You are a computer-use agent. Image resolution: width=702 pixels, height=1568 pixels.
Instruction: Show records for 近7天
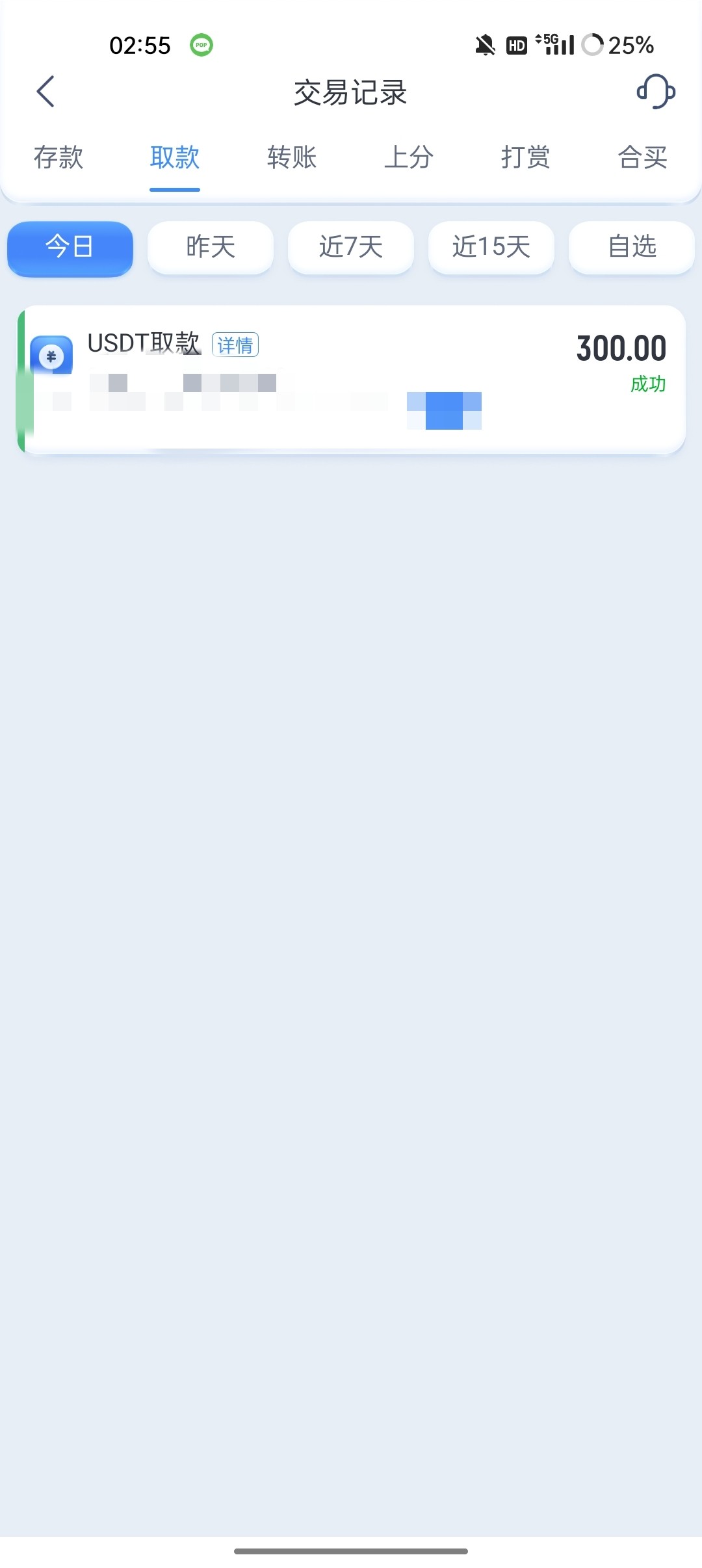click(x=351, y=248)
